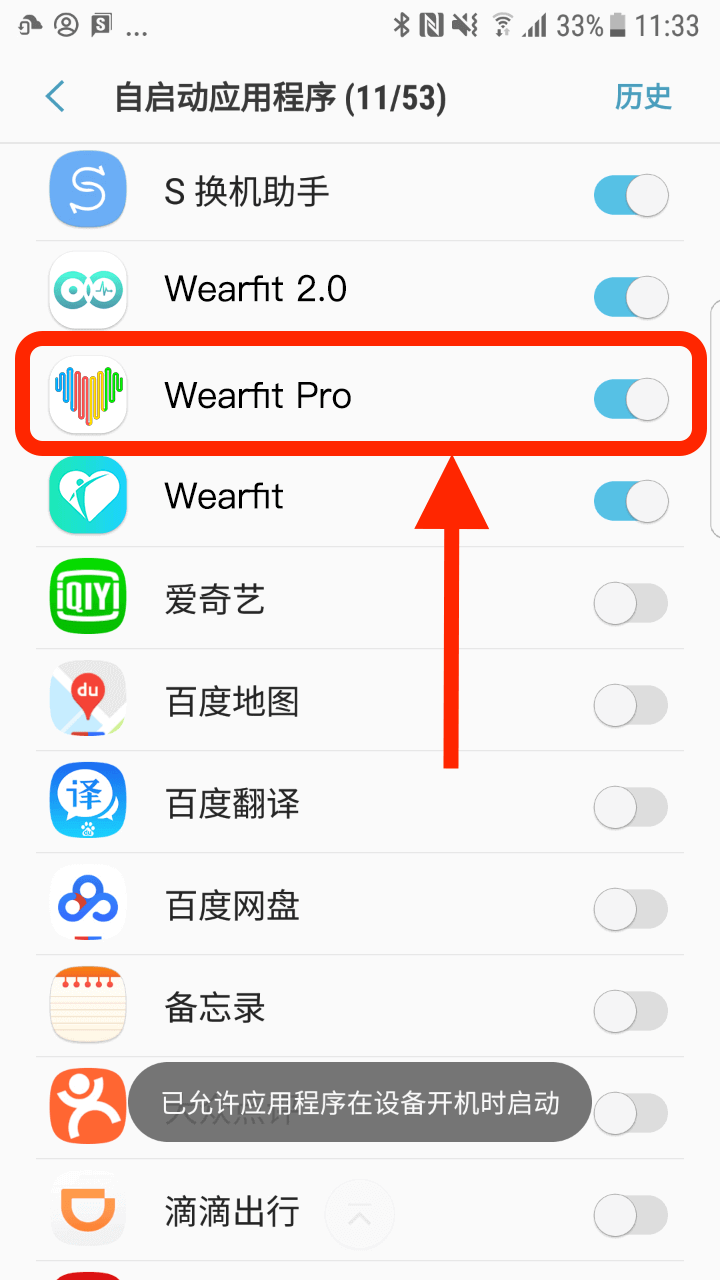Toggle off Wearfit Pro auto-start

[630, 399]
